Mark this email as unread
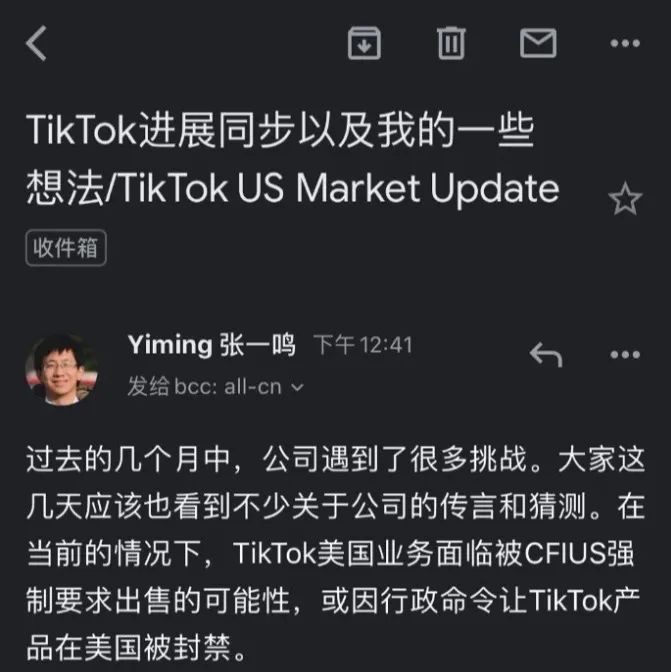 [538, 43]
